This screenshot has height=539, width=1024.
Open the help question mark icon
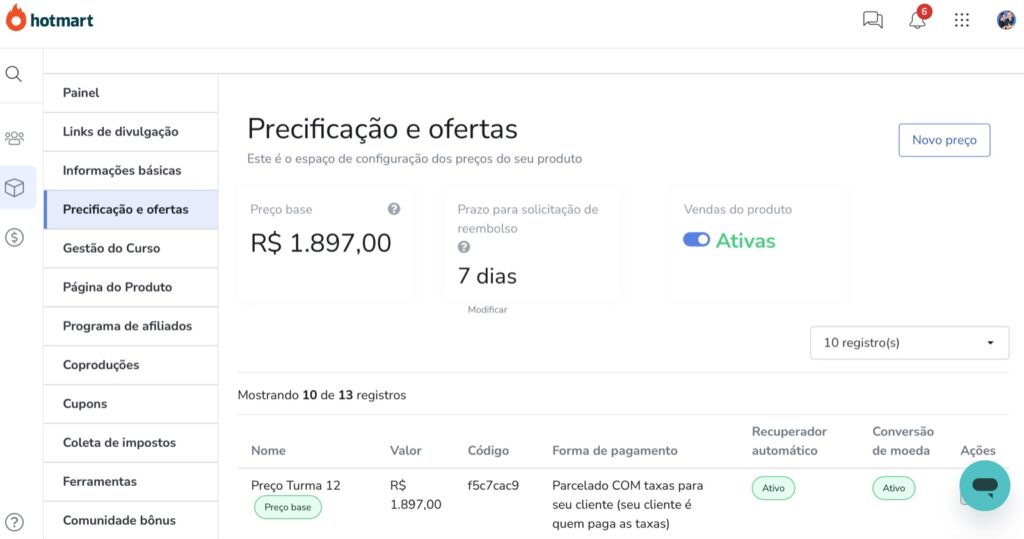click(14, 522)
